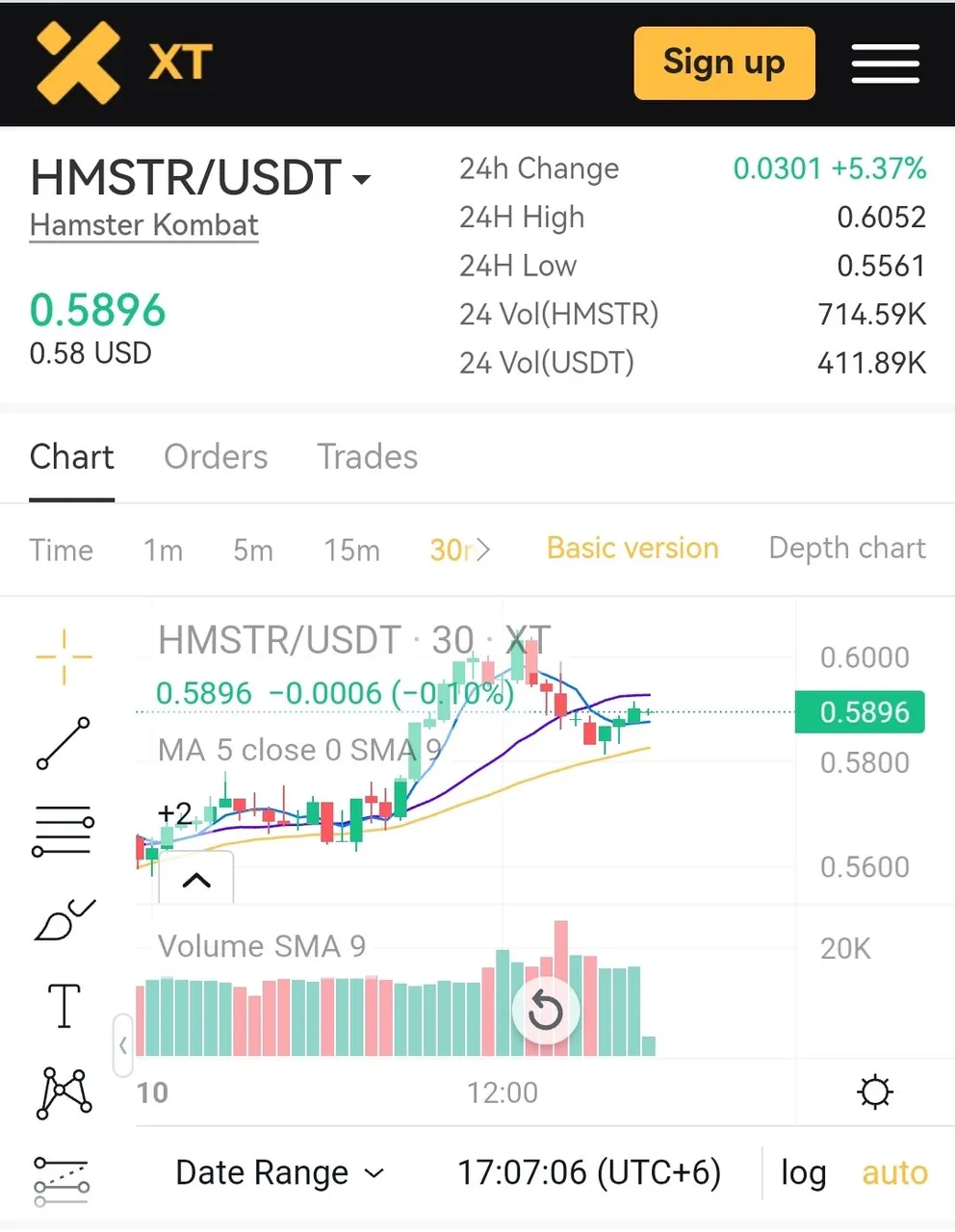955x1232 pixels.
Task: Select the text annotation tool
Action: [64, 1006]
